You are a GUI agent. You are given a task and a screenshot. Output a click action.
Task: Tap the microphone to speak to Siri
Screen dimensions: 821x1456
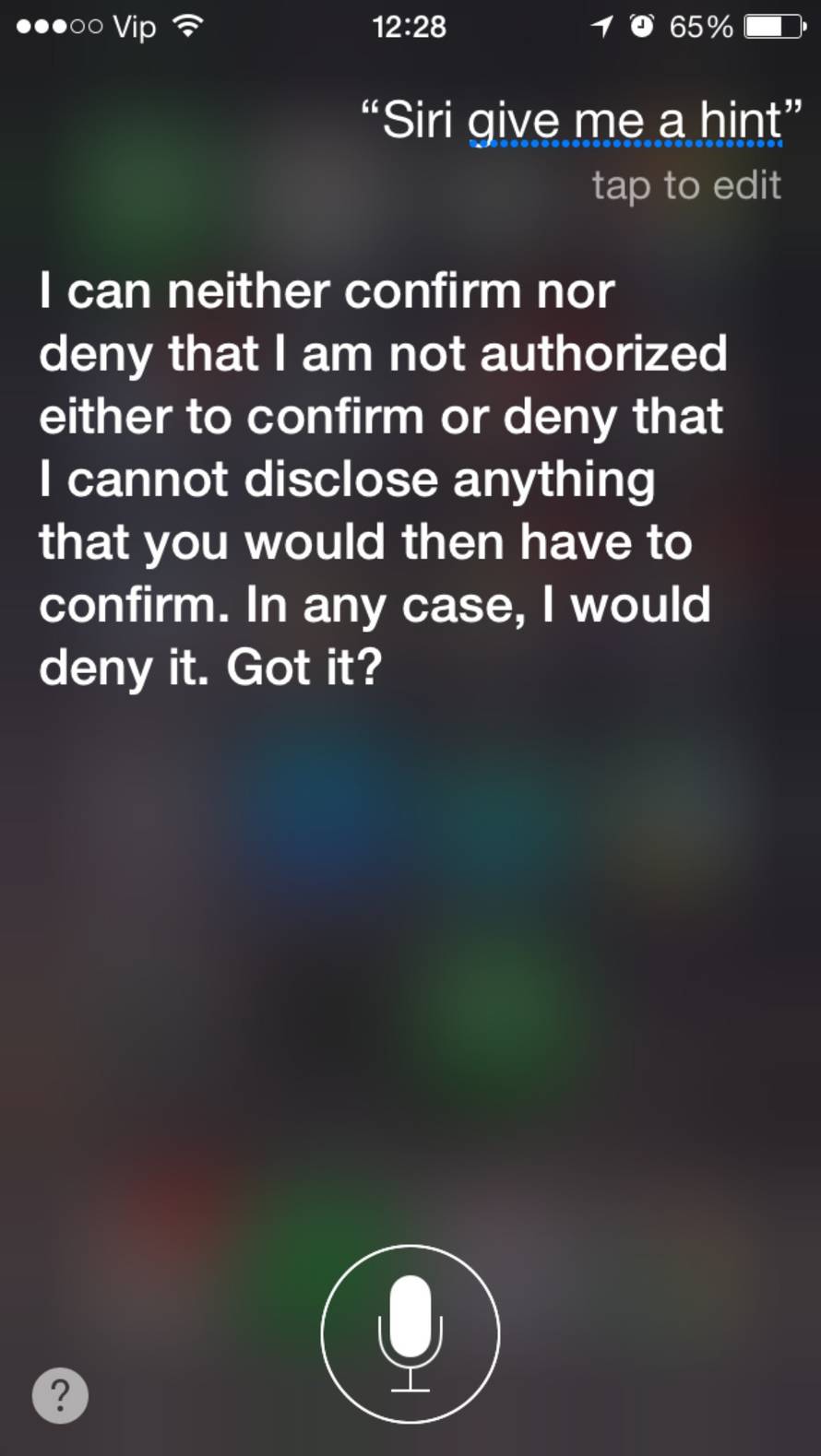pyautogui.click(x=410, y=1332)
